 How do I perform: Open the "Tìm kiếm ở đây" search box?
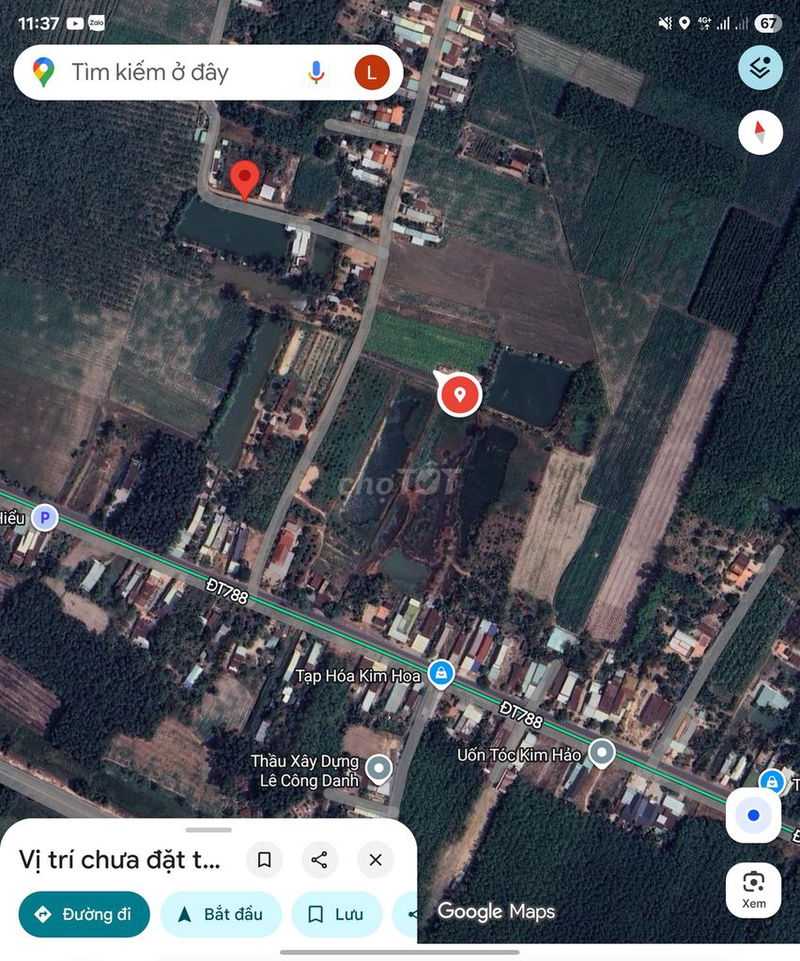[x=180, y=72]
